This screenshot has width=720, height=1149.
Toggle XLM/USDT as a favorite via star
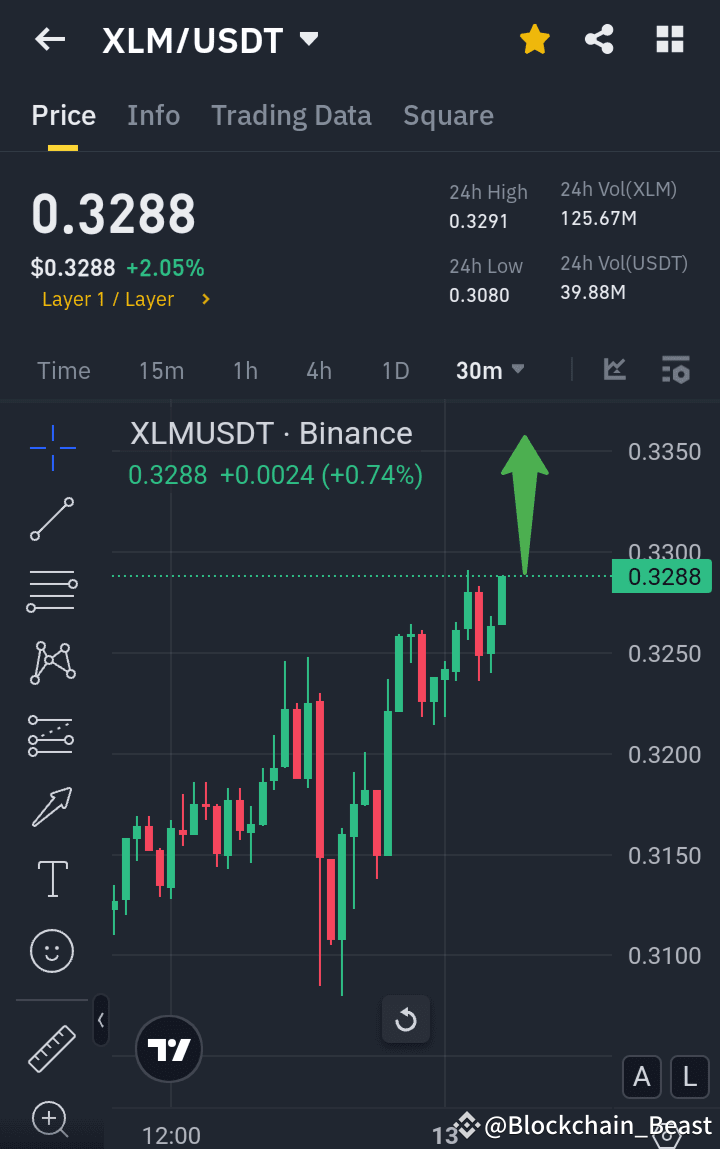534,39
